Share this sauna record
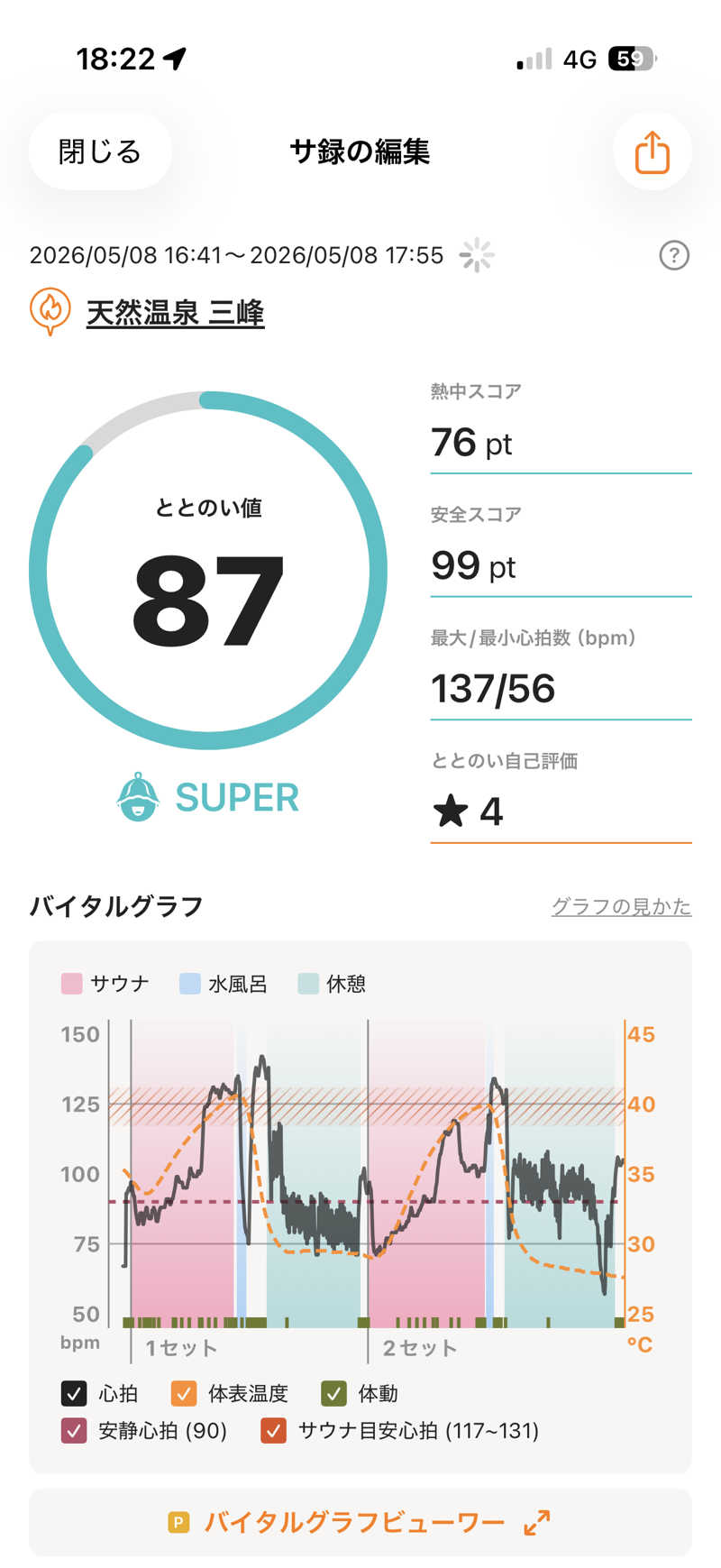The image size is (721, 1568). tap(652, 151)
